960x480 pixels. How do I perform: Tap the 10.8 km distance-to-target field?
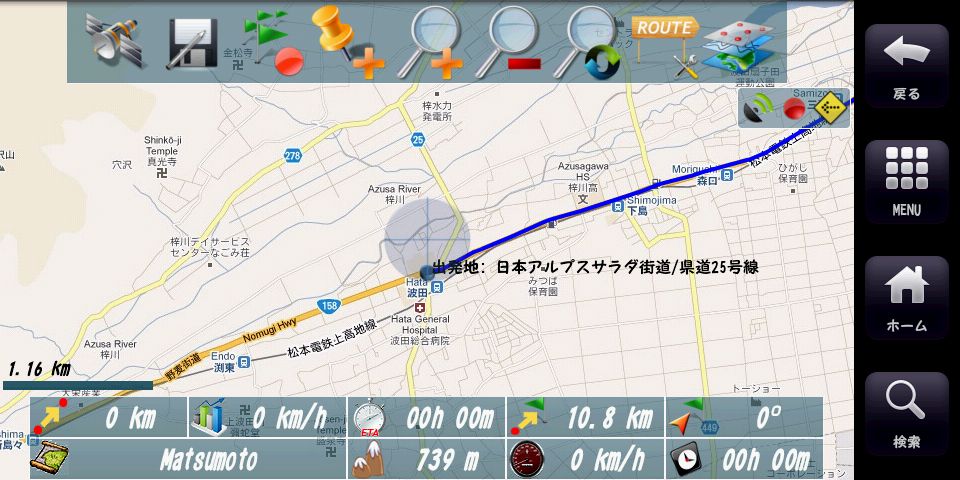pyautogui.click(x=586, y=418)
